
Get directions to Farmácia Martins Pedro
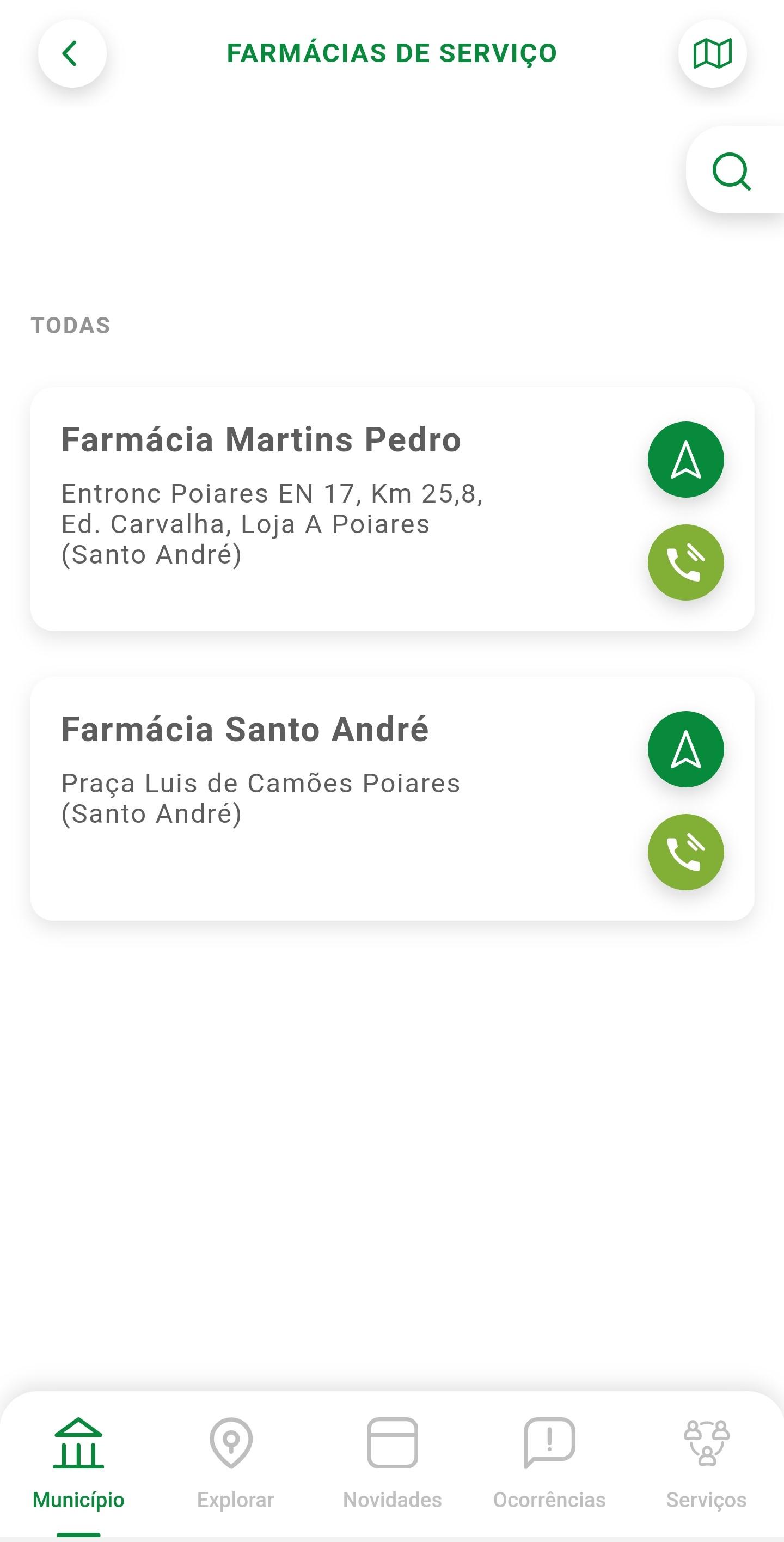point(685,459)
